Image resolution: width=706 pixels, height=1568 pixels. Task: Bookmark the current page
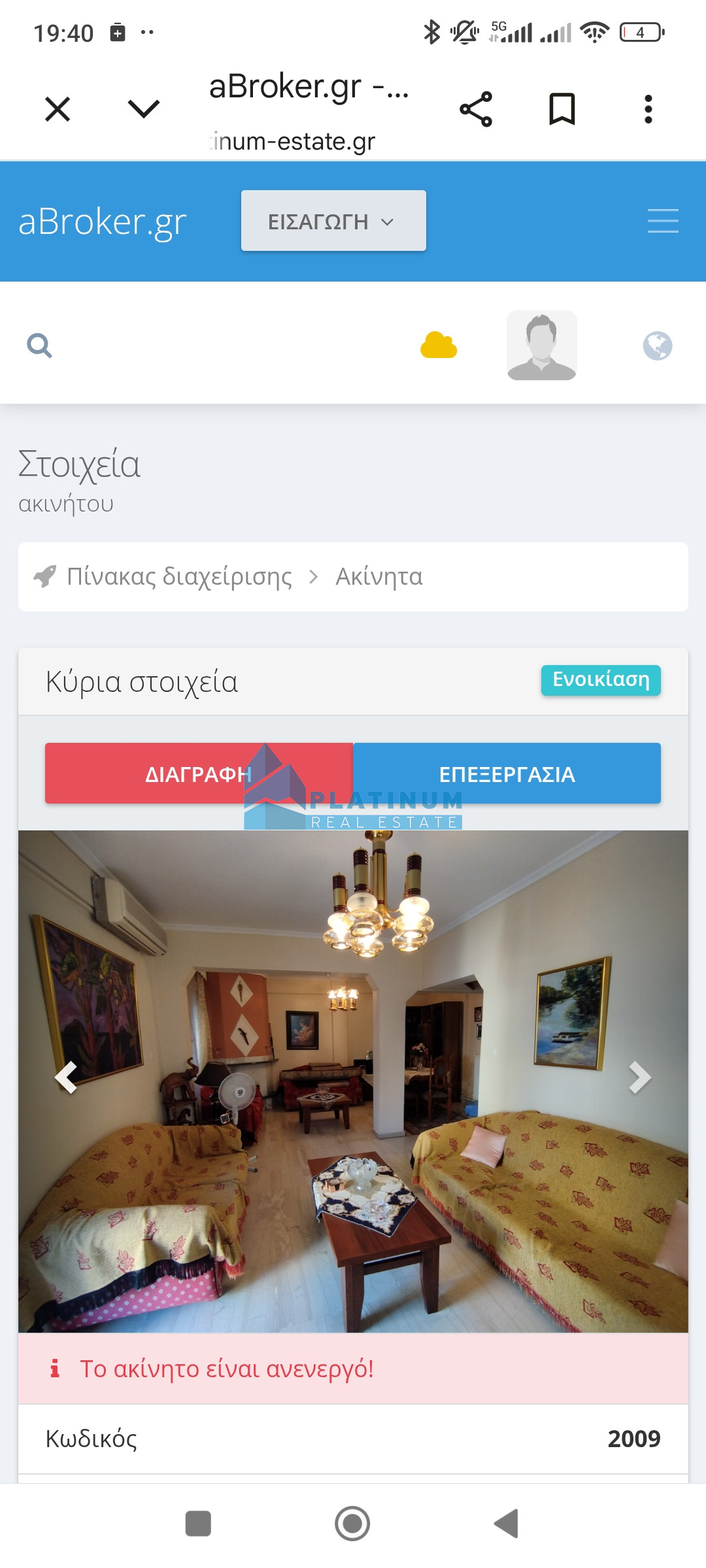(x=562, y=109)
